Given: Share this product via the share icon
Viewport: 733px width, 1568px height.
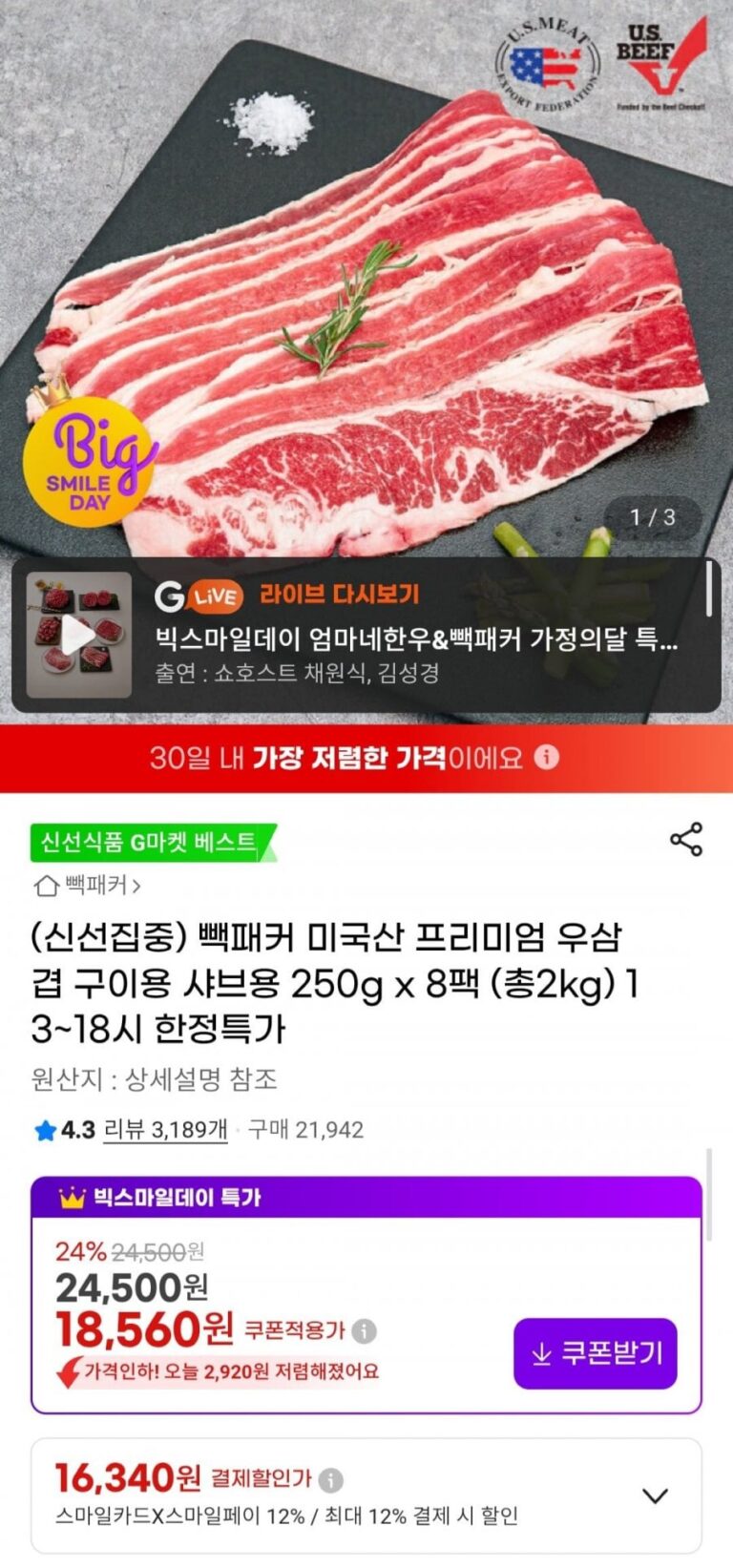Looking at the screenshot, I should tap(686, 839).
